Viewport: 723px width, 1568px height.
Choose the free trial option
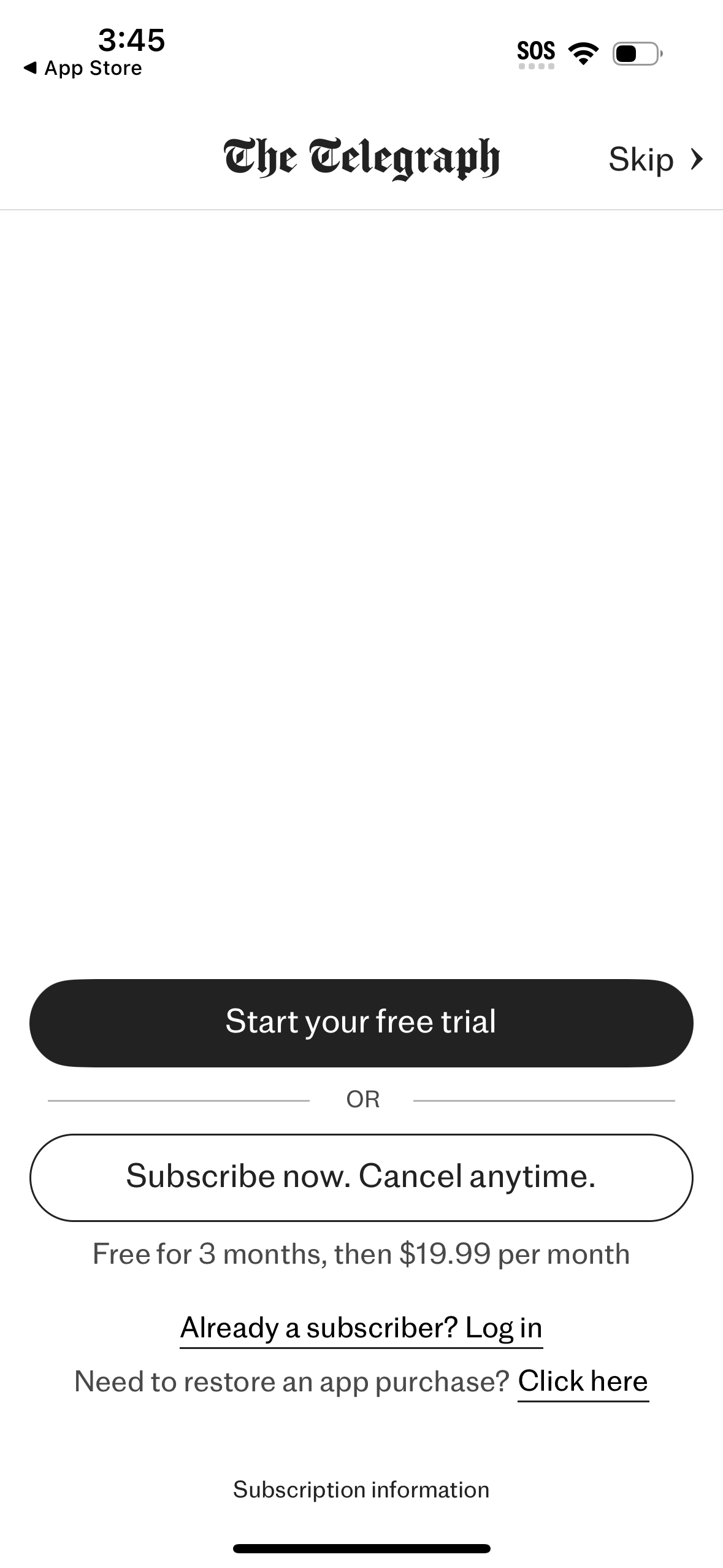click(361, 1023)
